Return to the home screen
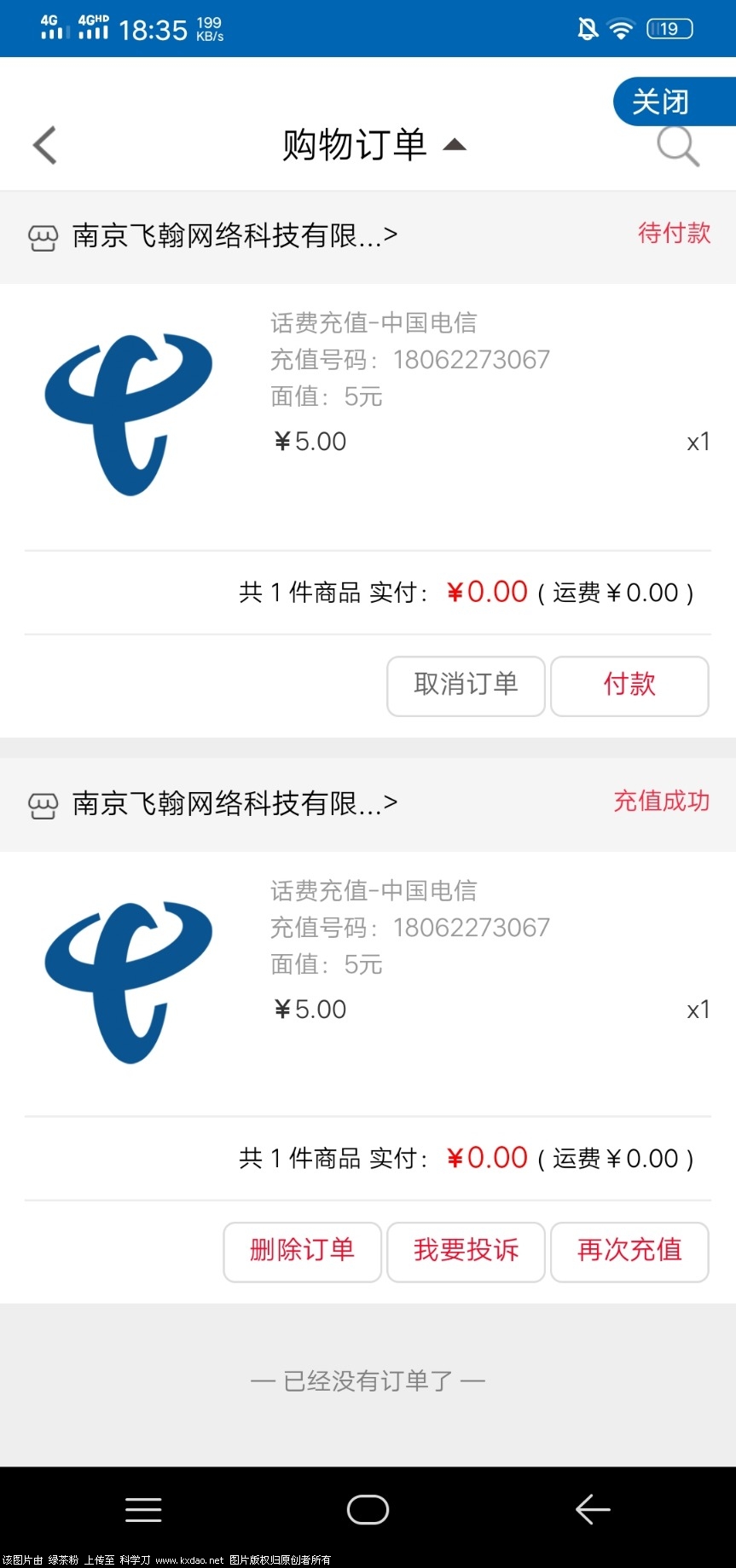 pyautogui.click(x=368, y=1509)
